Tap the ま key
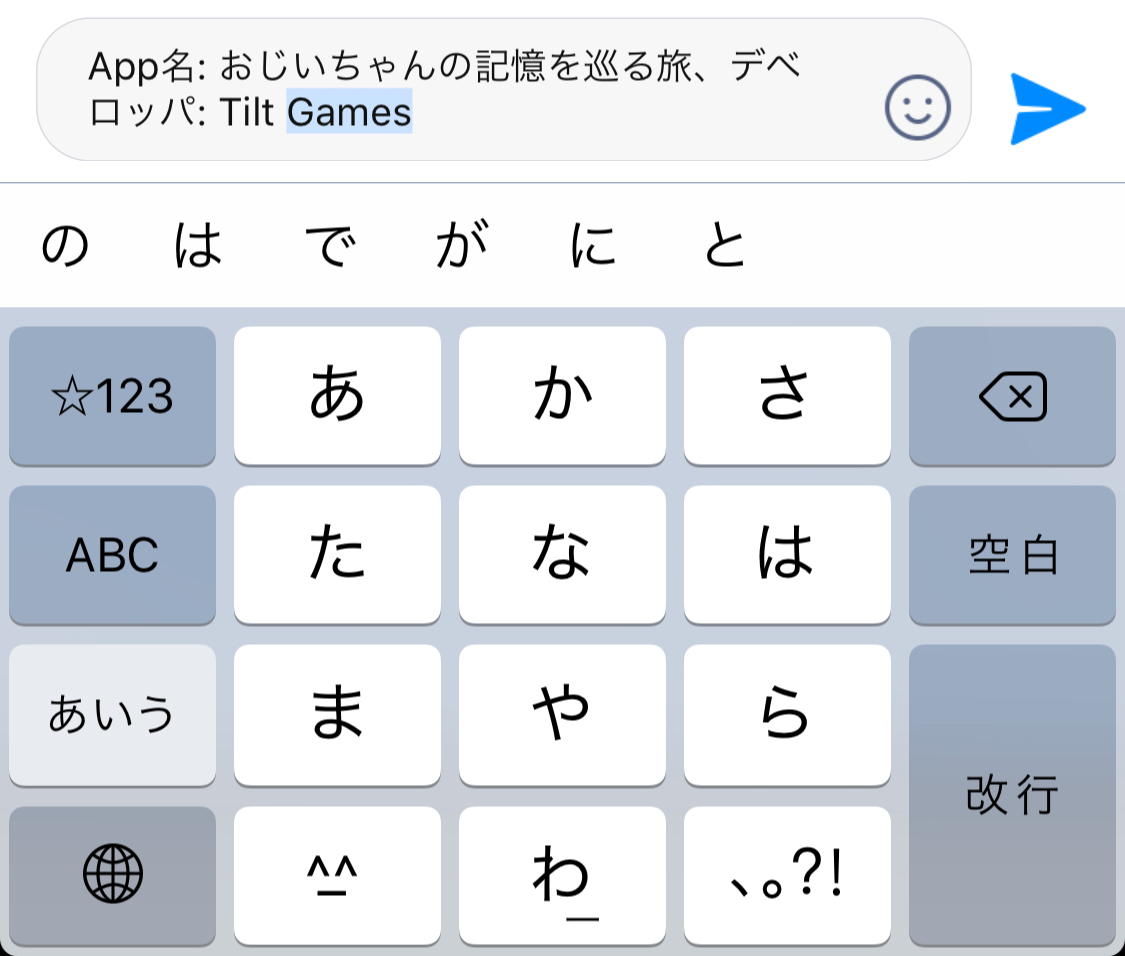1125x956 pixels. tap(337, 715)
